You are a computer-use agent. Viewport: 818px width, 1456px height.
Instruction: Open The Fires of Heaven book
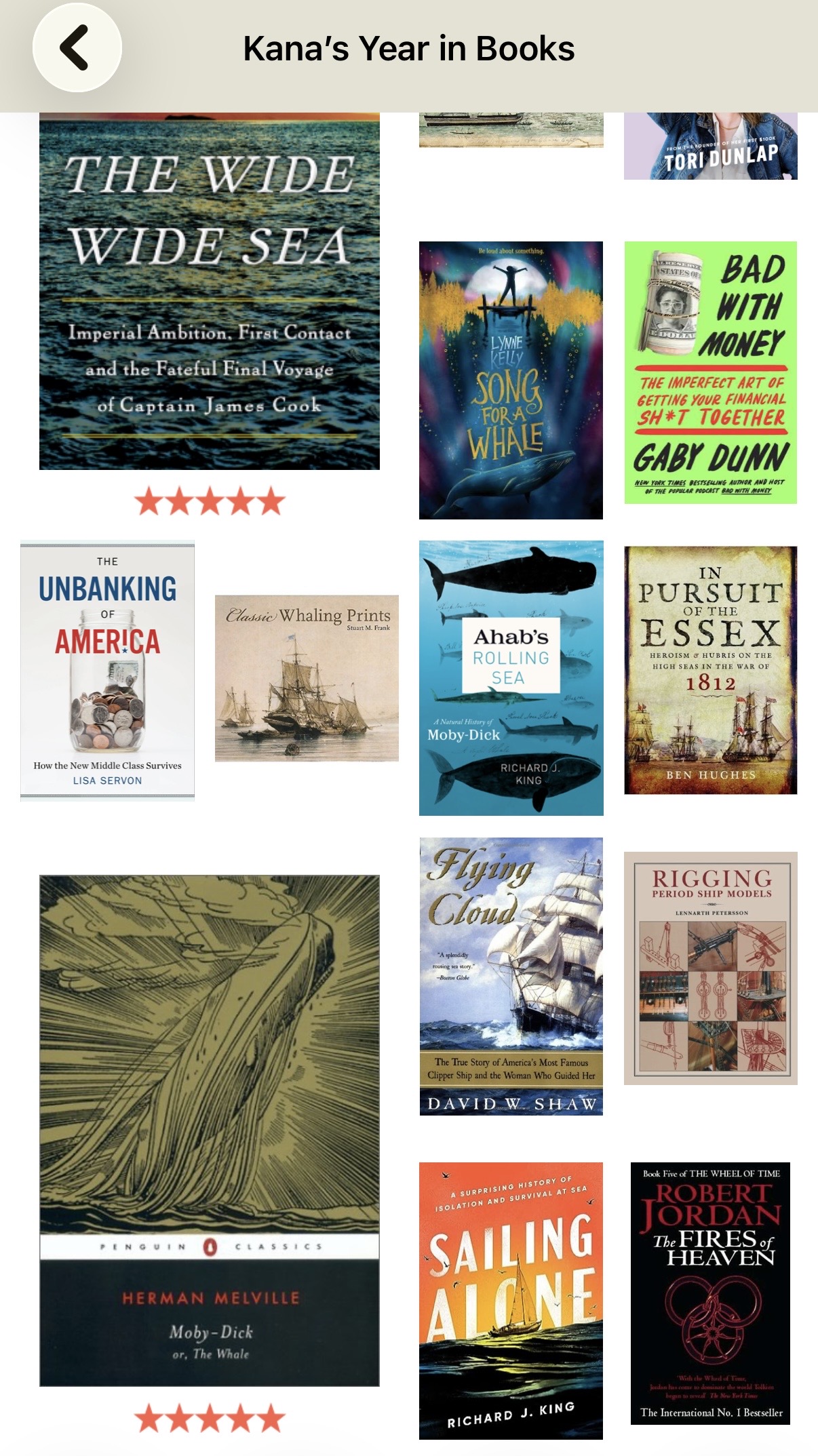[x=710, y=1293]
